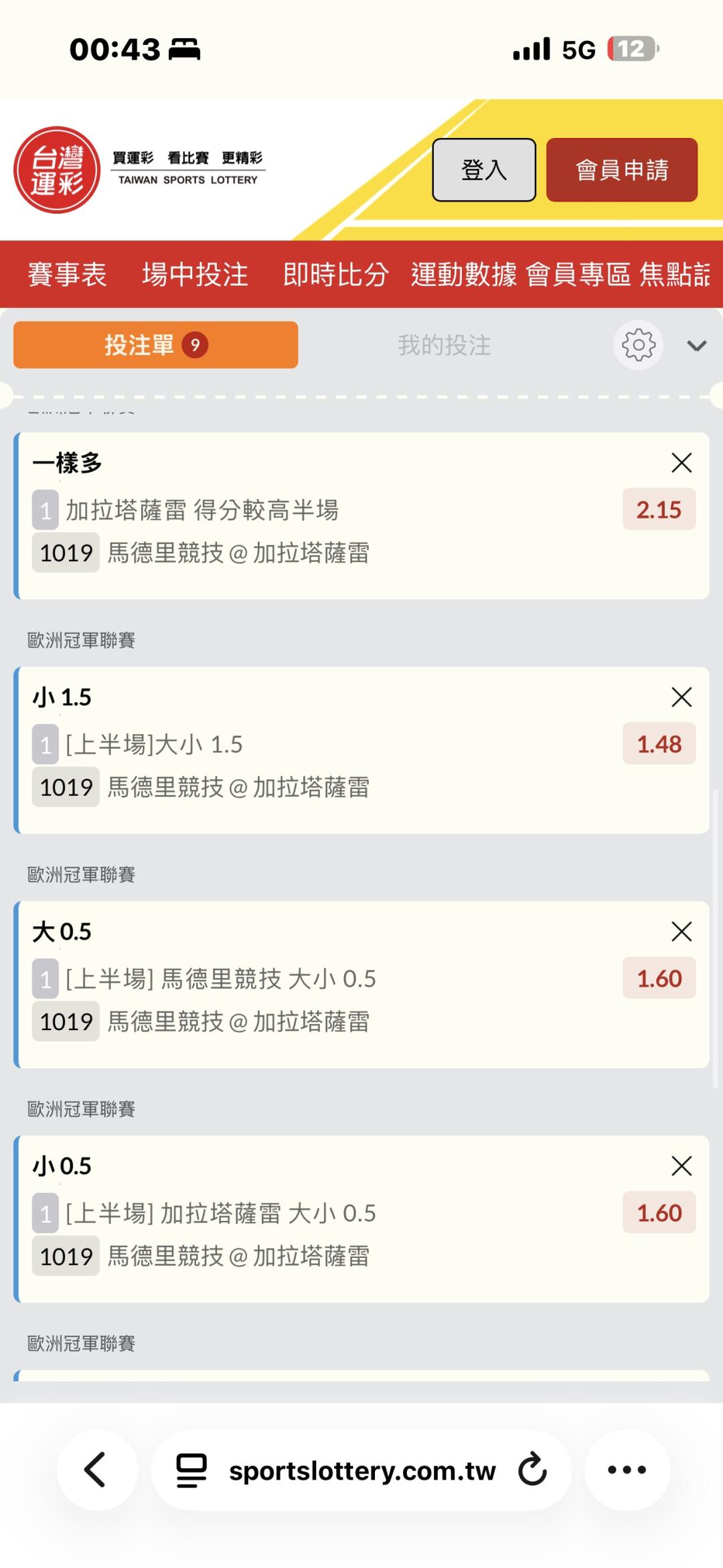Viewport: 723px width, 1568px height.
Task: Switch to 我的投注 tab
Action: click(x=445, y=346)
